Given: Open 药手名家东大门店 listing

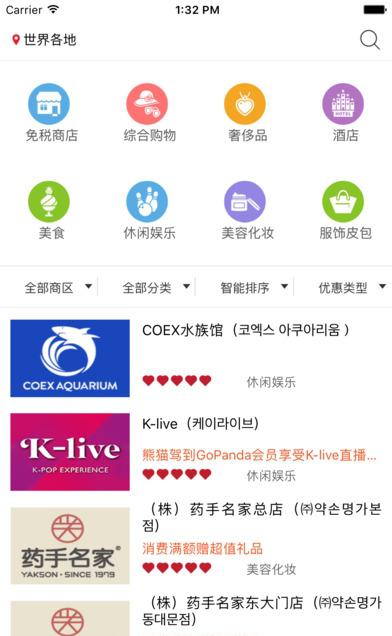Looking at the screenshot, I should tap(196, 615).
